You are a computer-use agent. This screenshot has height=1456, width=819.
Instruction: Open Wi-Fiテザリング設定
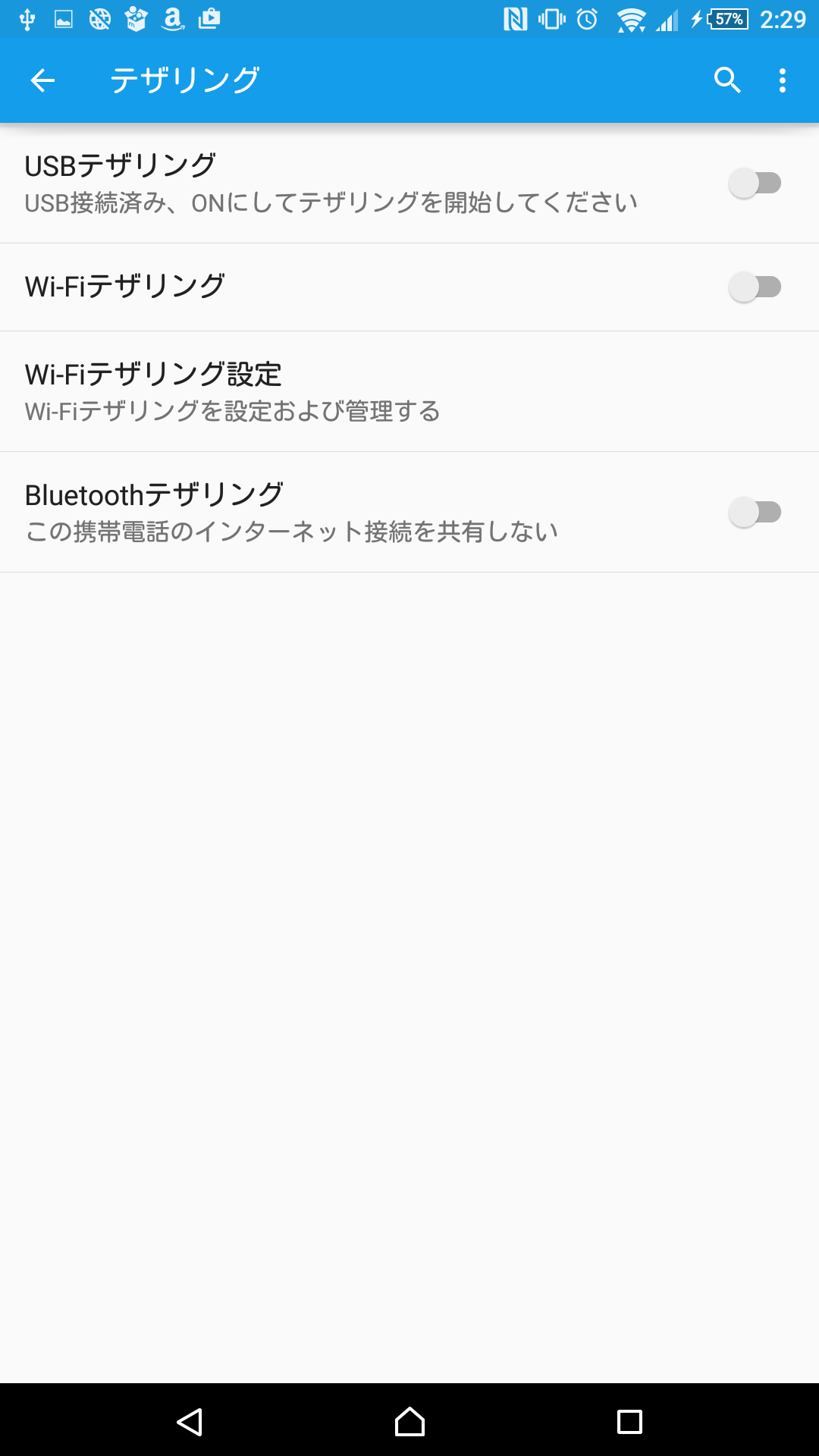tap(409, 391)
